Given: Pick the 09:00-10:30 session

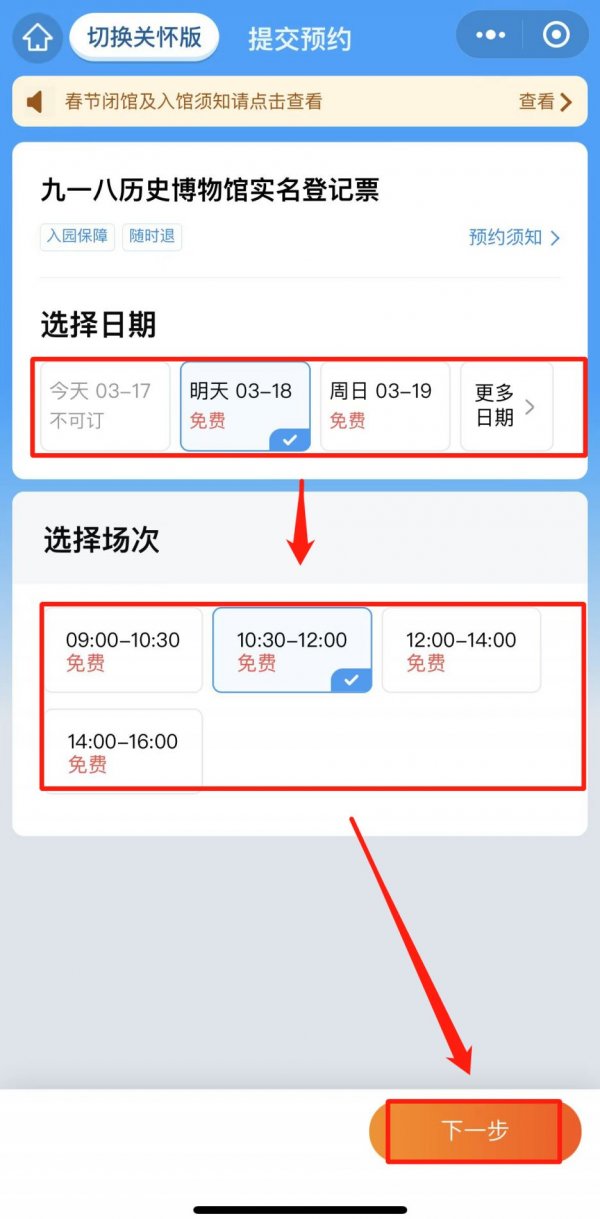Looking at the screenshot, I should pos(122,650).
